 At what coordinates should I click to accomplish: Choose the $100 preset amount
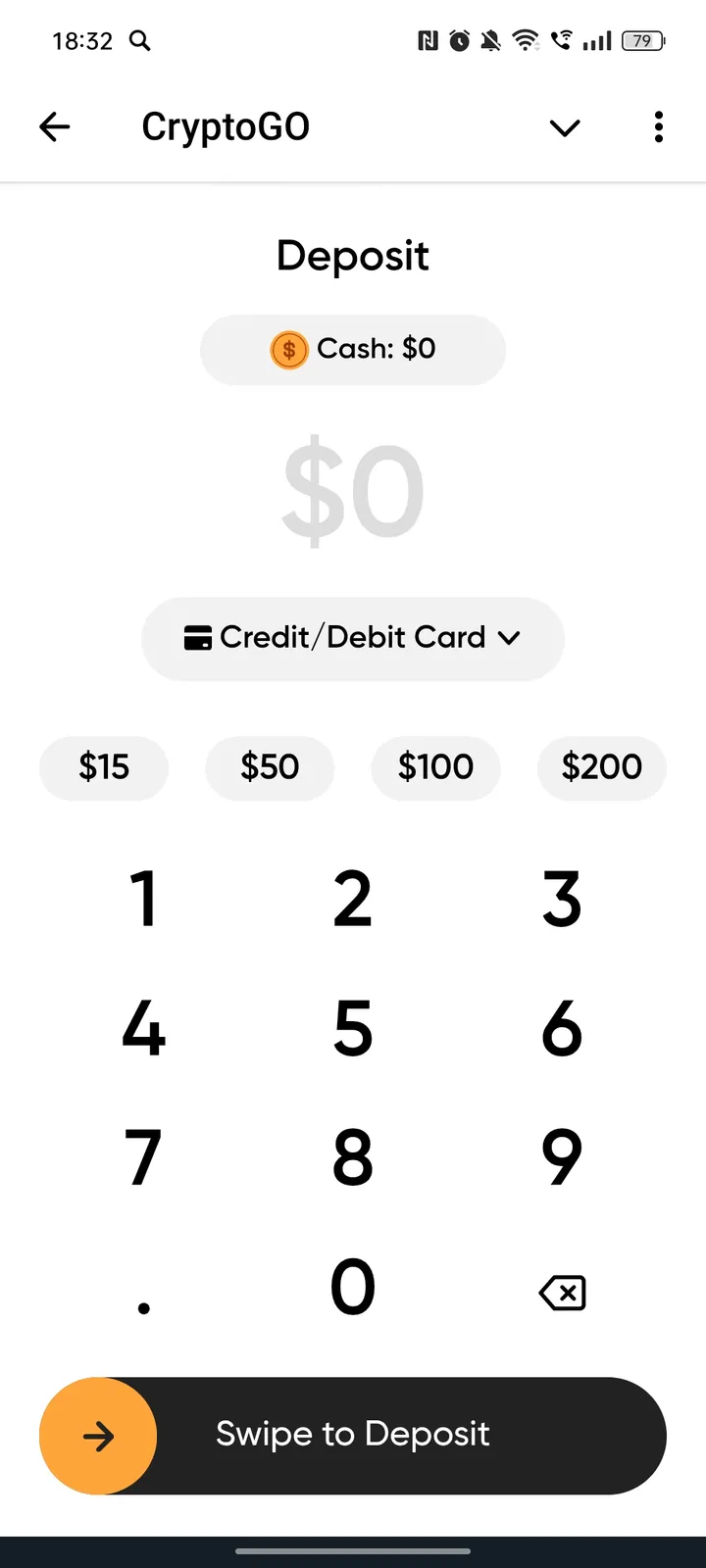[435, 766]
